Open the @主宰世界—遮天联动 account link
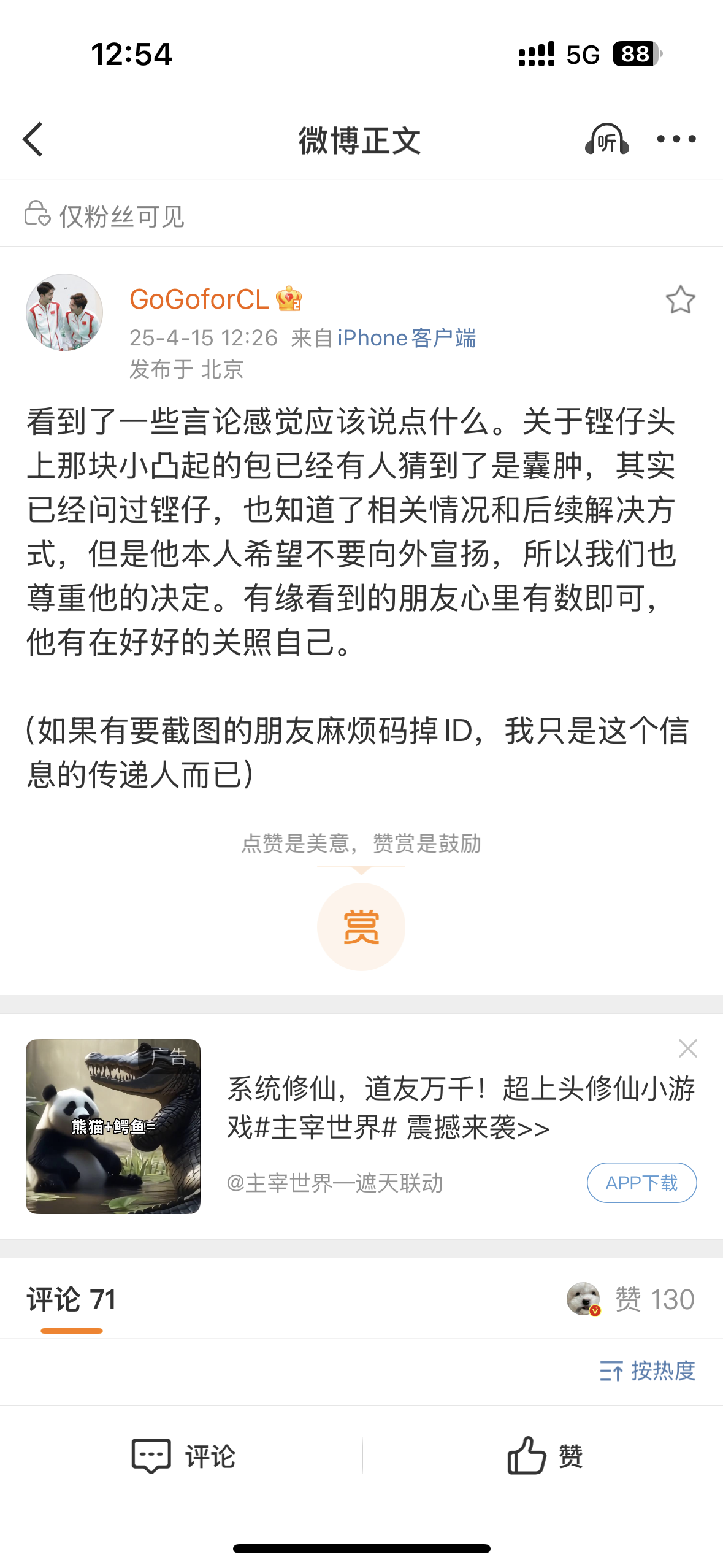This screenshot has height=1568, width=723. [x=335, y=1183]
